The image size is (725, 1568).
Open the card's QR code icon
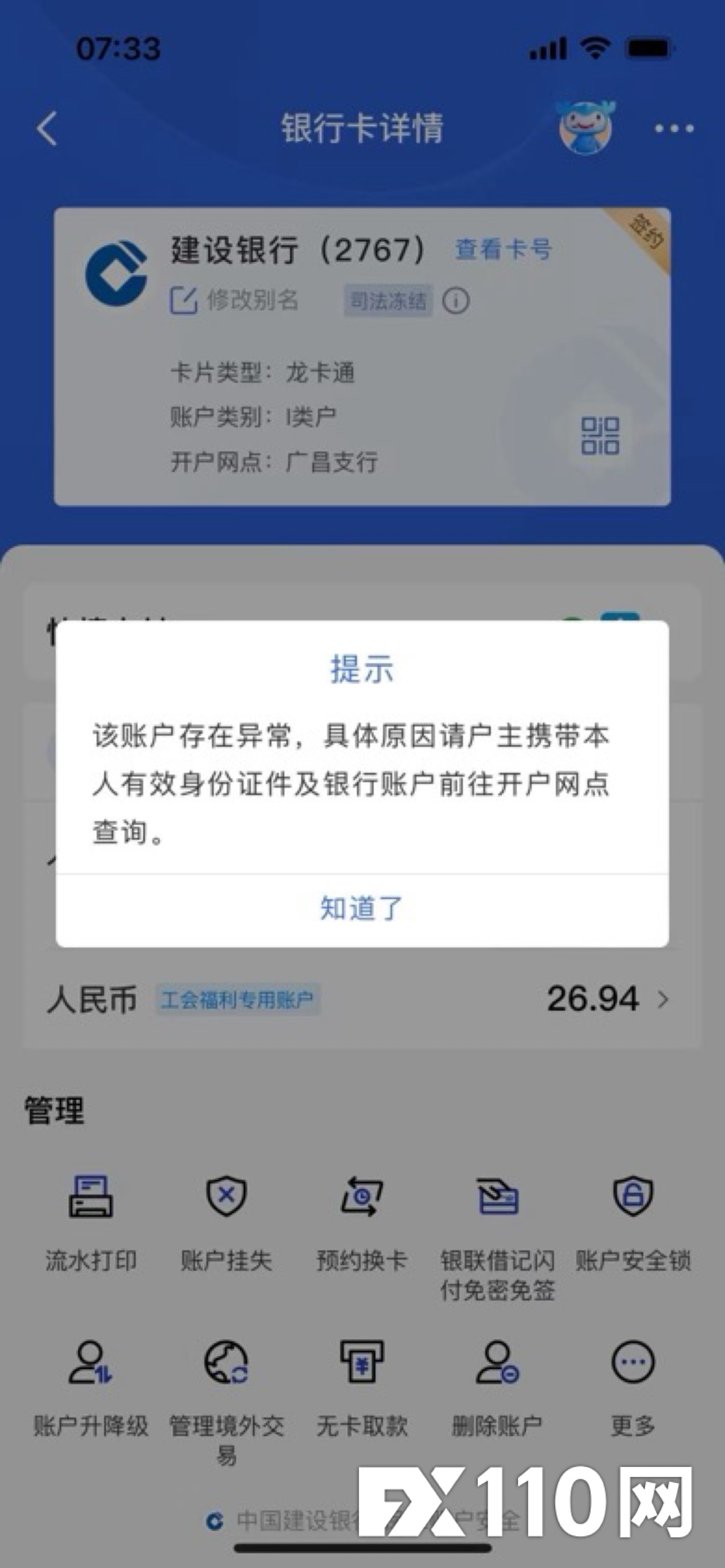tap(599, 436)
